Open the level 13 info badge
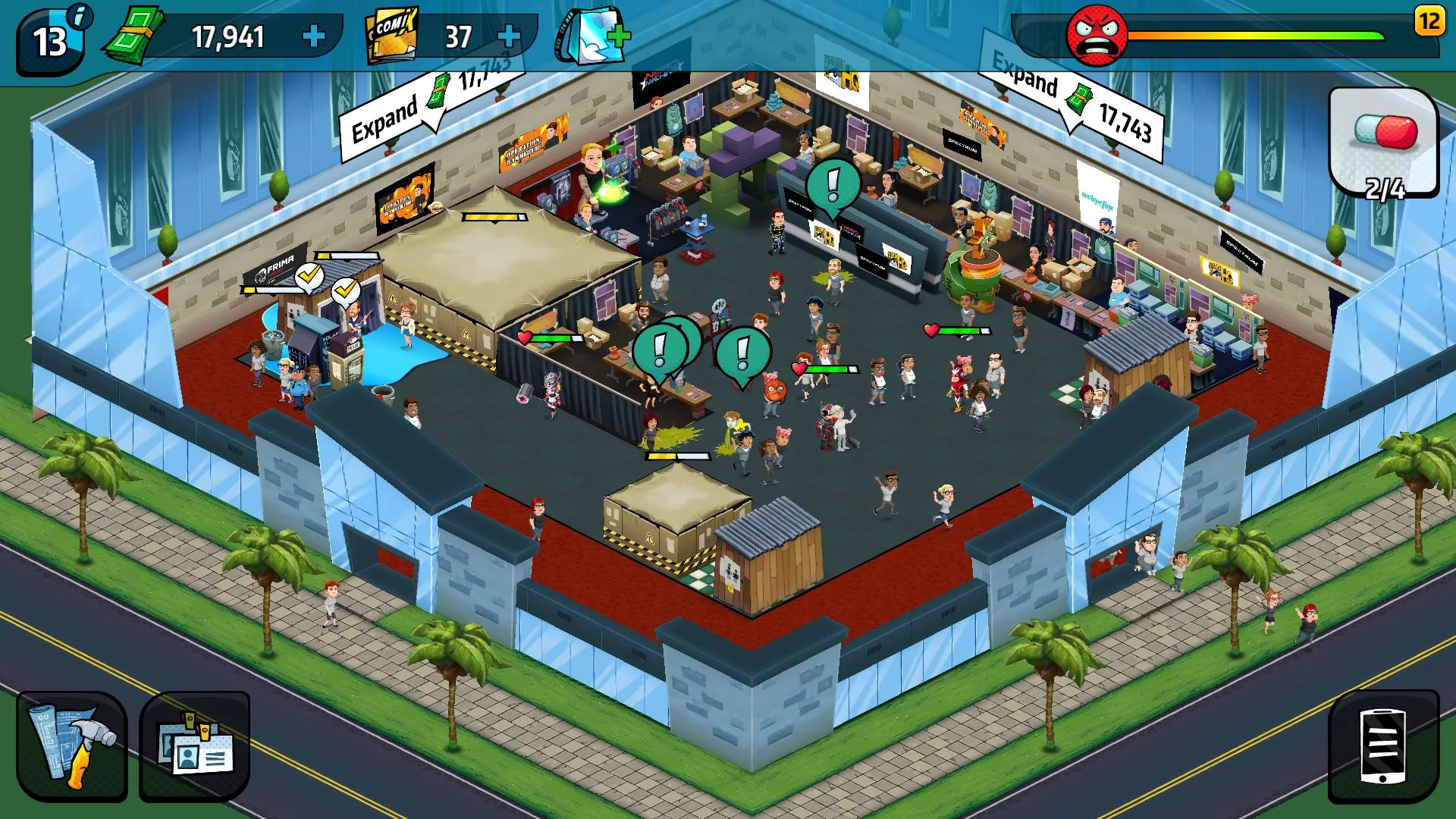1456x819 pixels. pyautogui.click(x=52, y=38)
